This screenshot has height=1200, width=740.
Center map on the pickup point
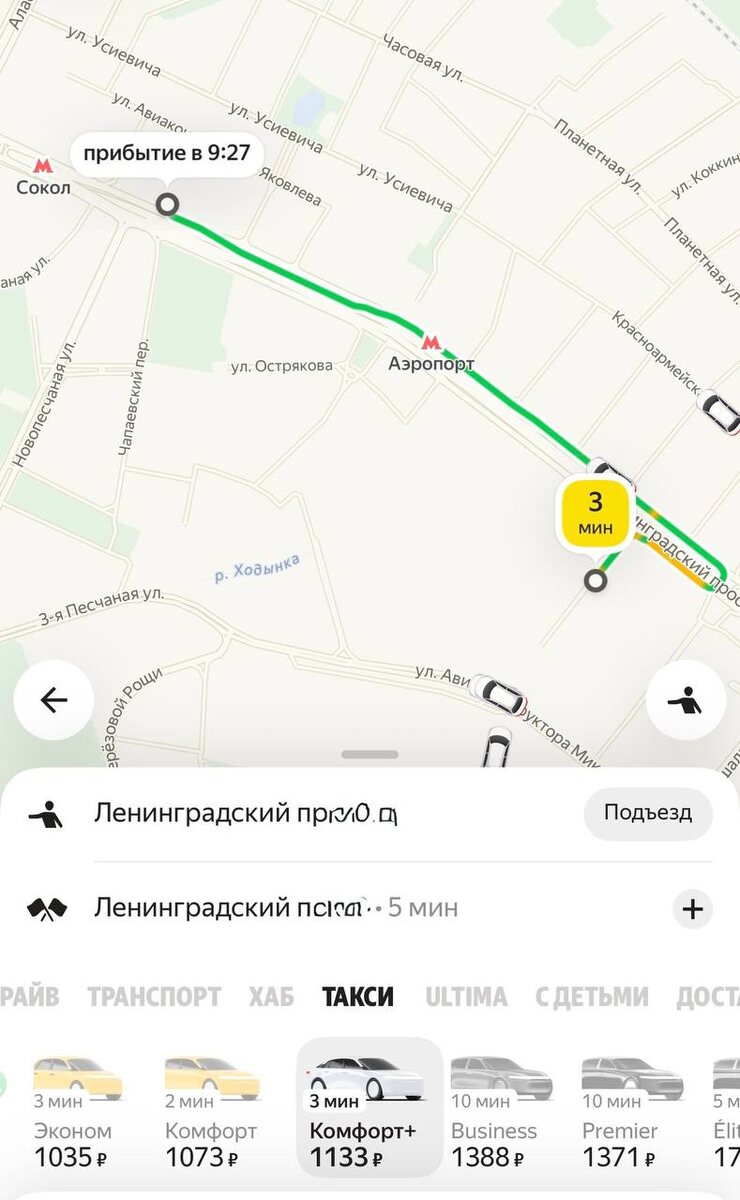pyautogui.click(x=686, y=700)
